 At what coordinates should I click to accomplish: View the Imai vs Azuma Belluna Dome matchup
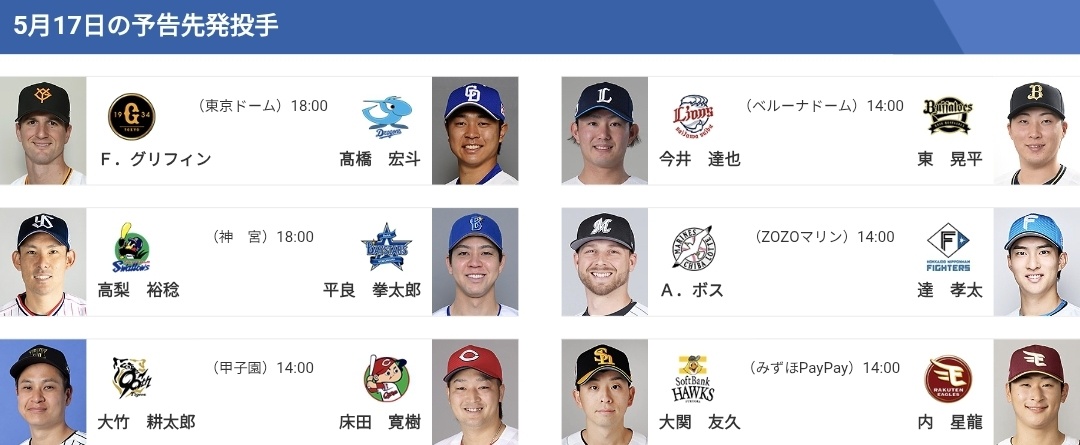point(820,132)
